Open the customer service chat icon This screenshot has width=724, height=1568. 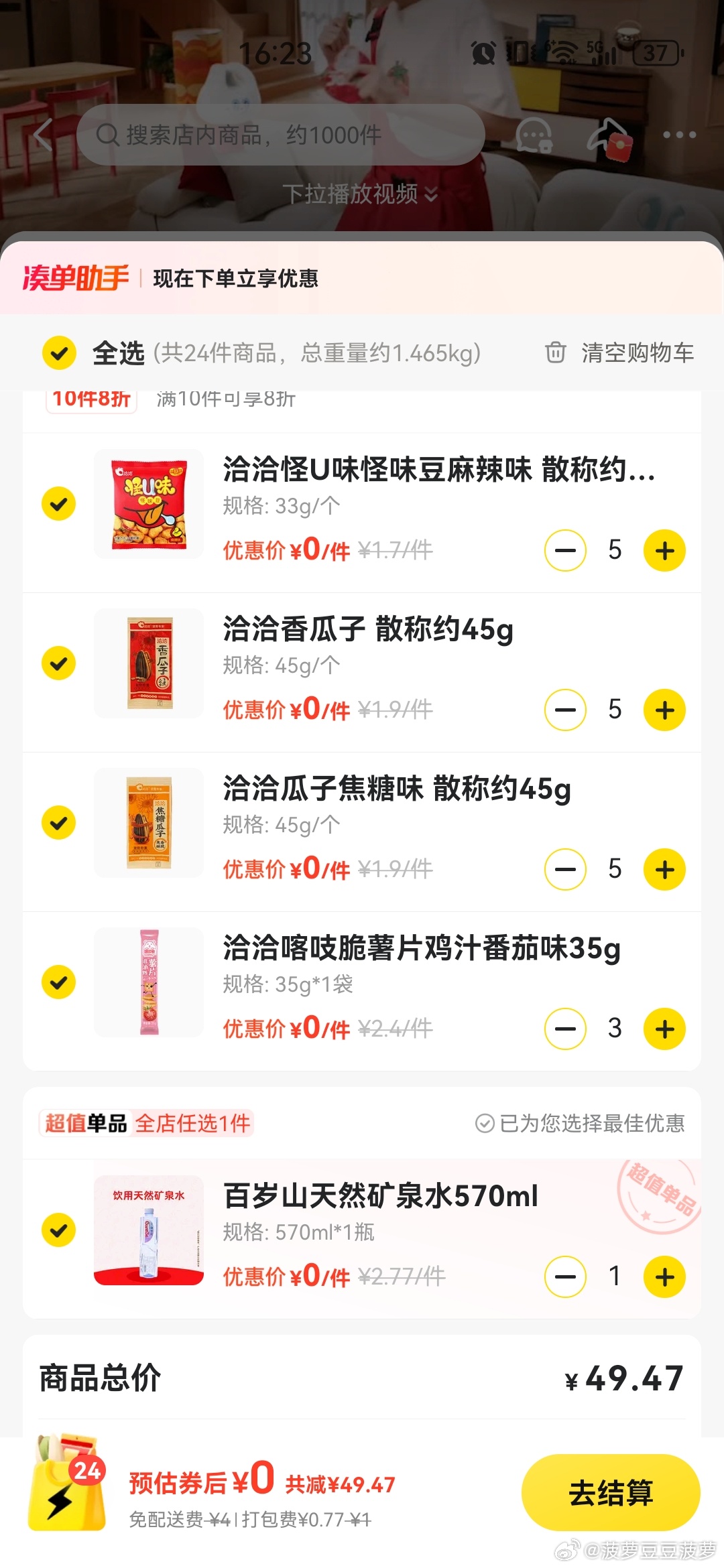[x=534, y=135]
